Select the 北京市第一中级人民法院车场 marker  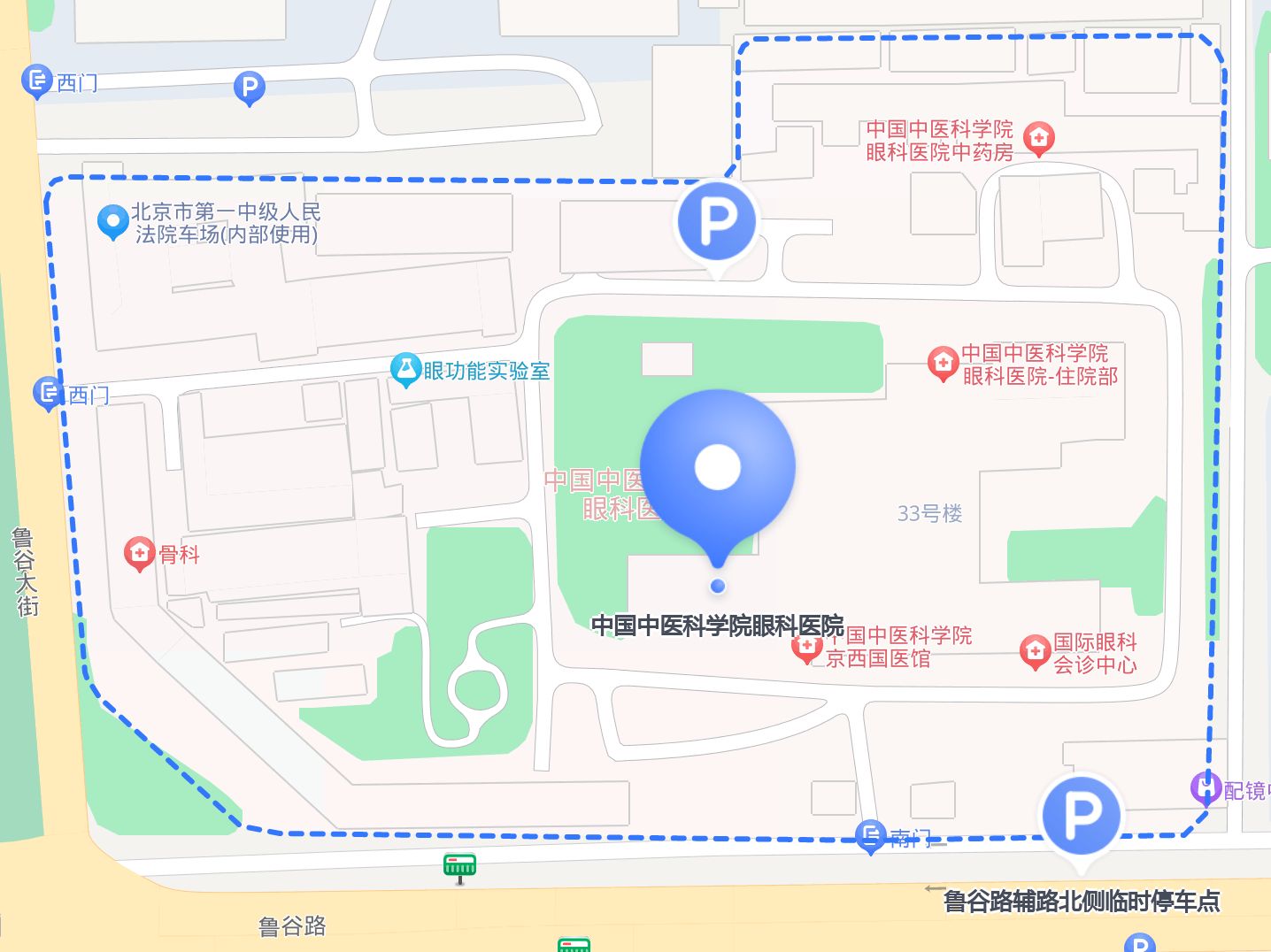[112, 221]
